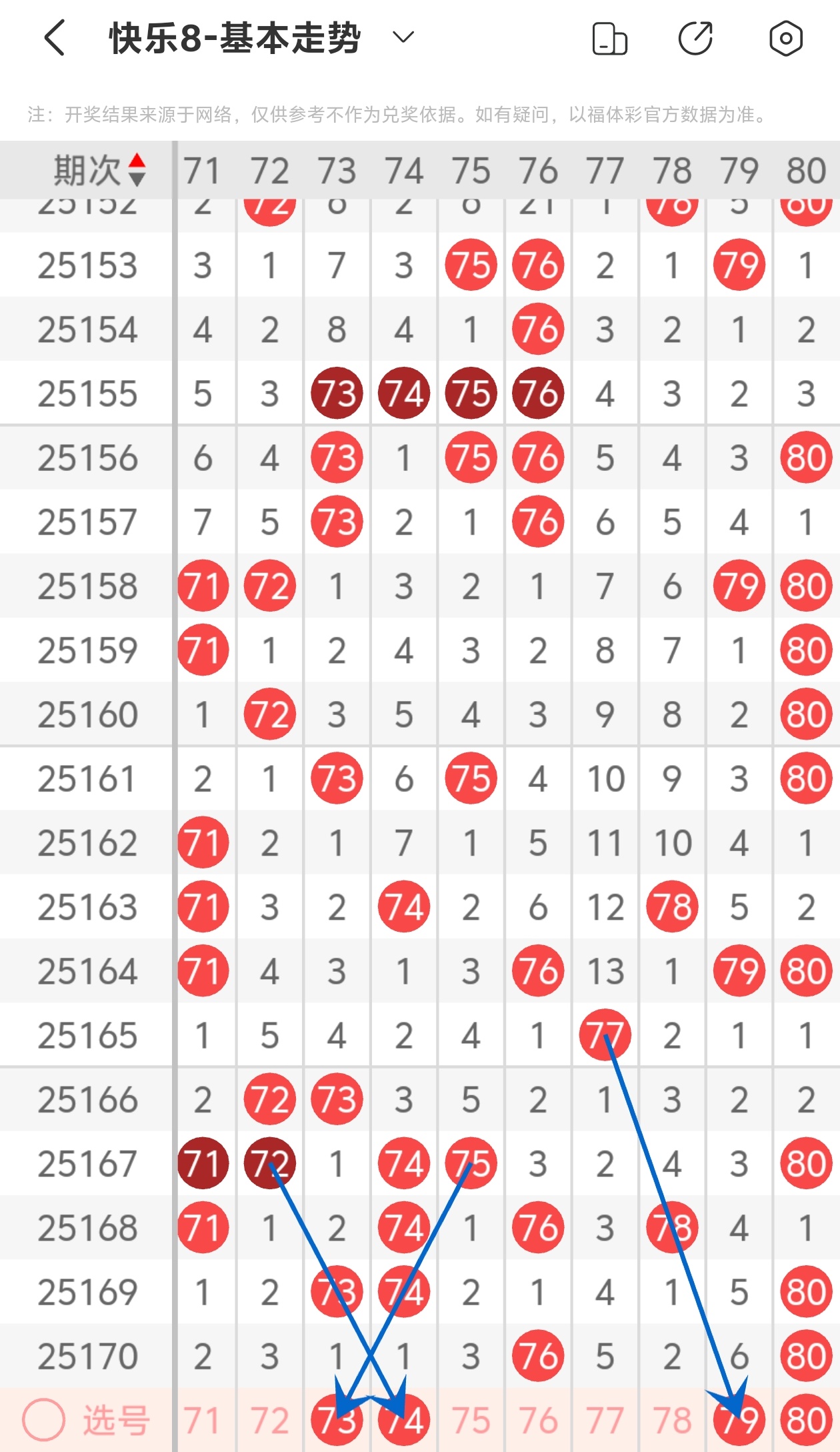Toggle the 期次 sort order

point(100,170)
